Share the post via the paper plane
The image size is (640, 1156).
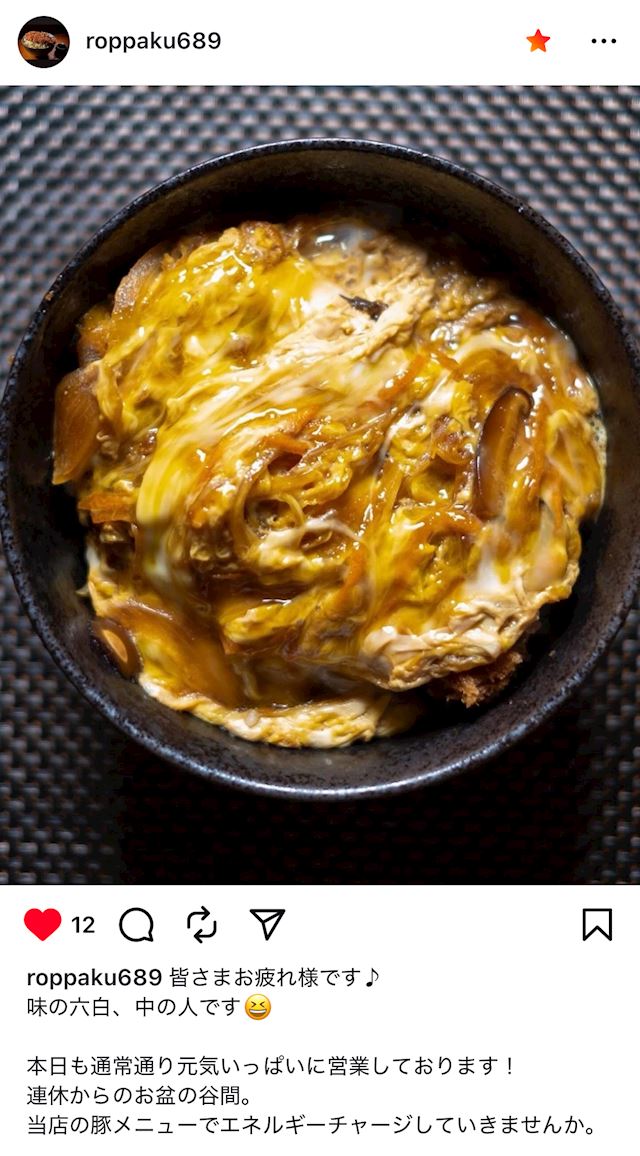pos(267,925)
